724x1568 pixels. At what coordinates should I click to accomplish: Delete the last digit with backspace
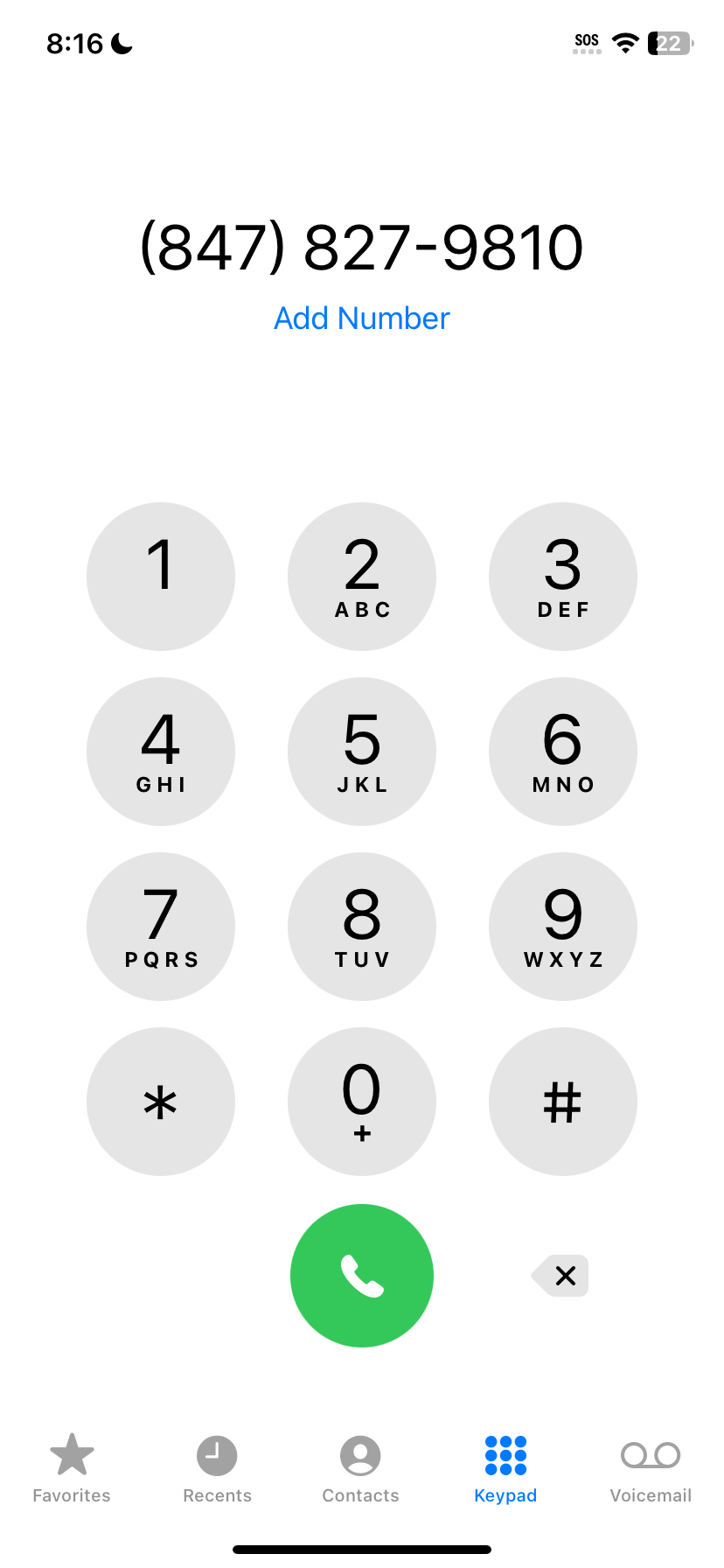[x=561, y=1276]
